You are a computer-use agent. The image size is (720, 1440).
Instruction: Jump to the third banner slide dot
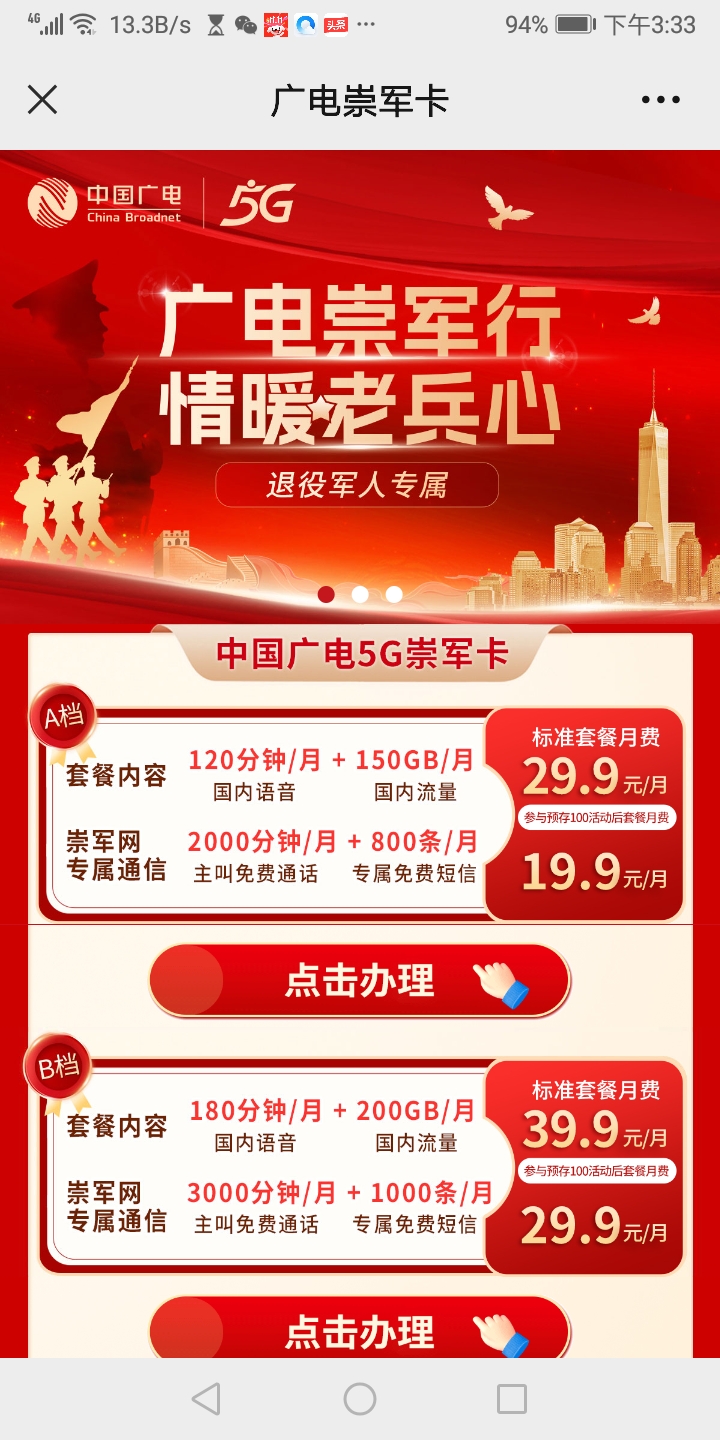tap(394, 594)
